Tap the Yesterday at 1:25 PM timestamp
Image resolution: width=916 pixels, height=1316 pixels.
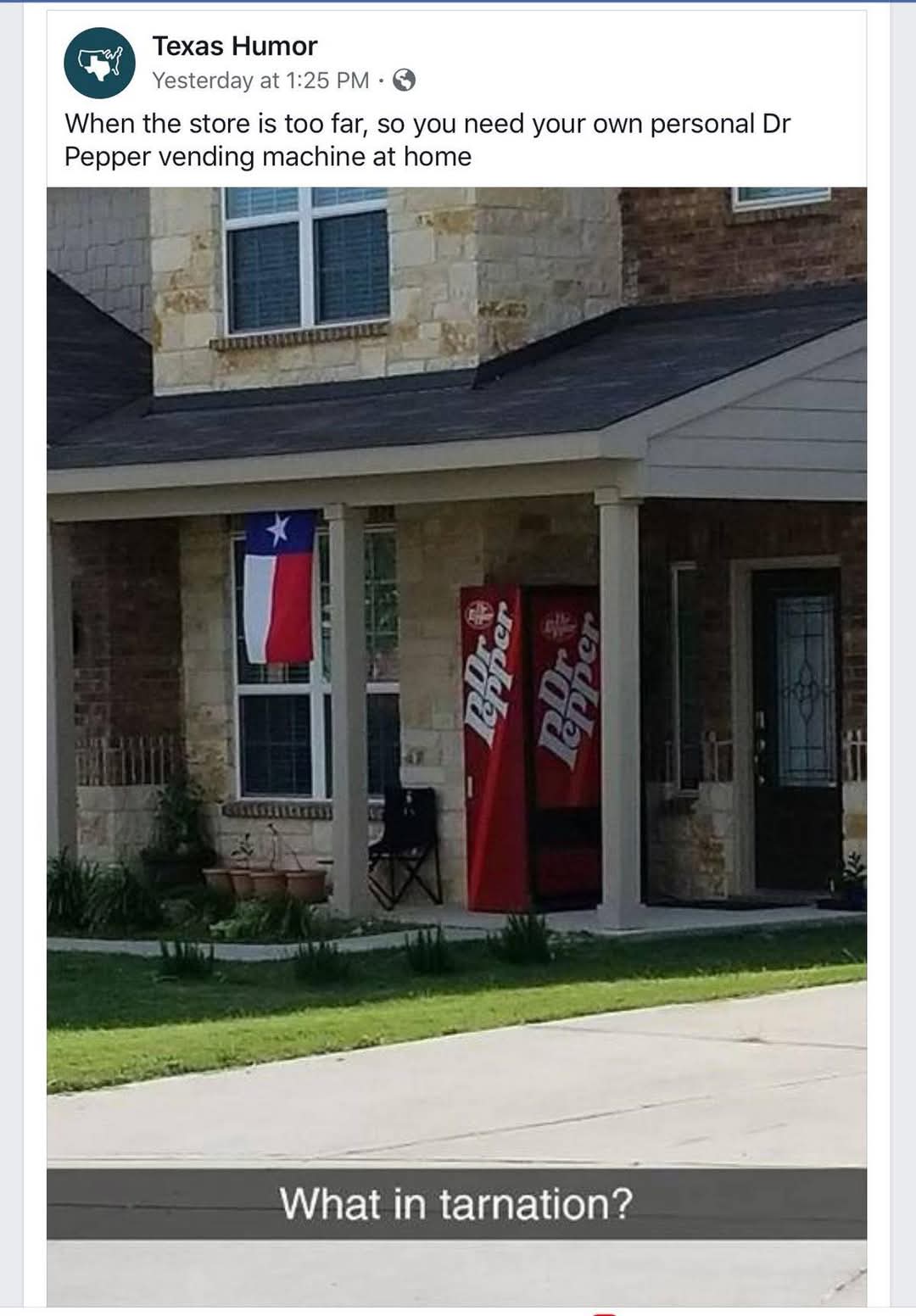coord(260,81)
